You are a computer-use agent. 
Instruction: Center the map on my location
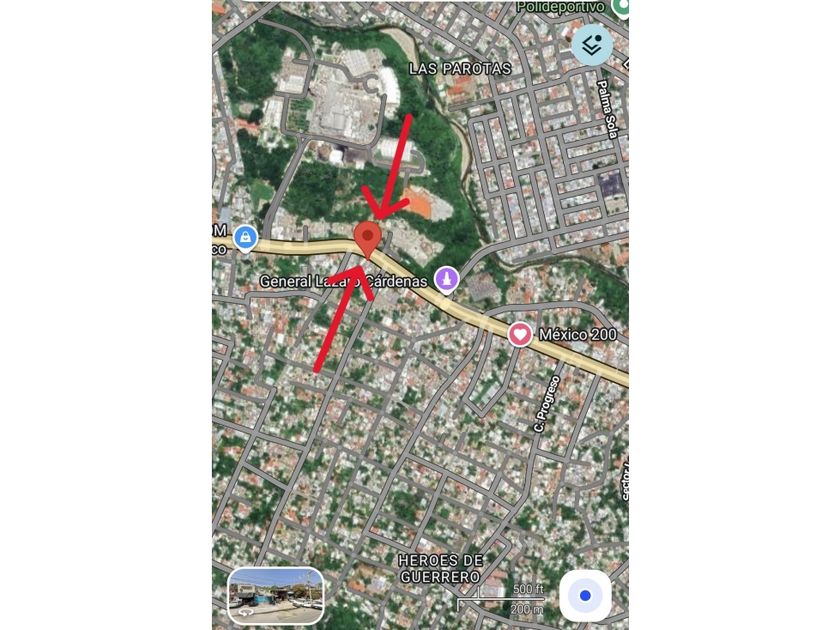585,596
